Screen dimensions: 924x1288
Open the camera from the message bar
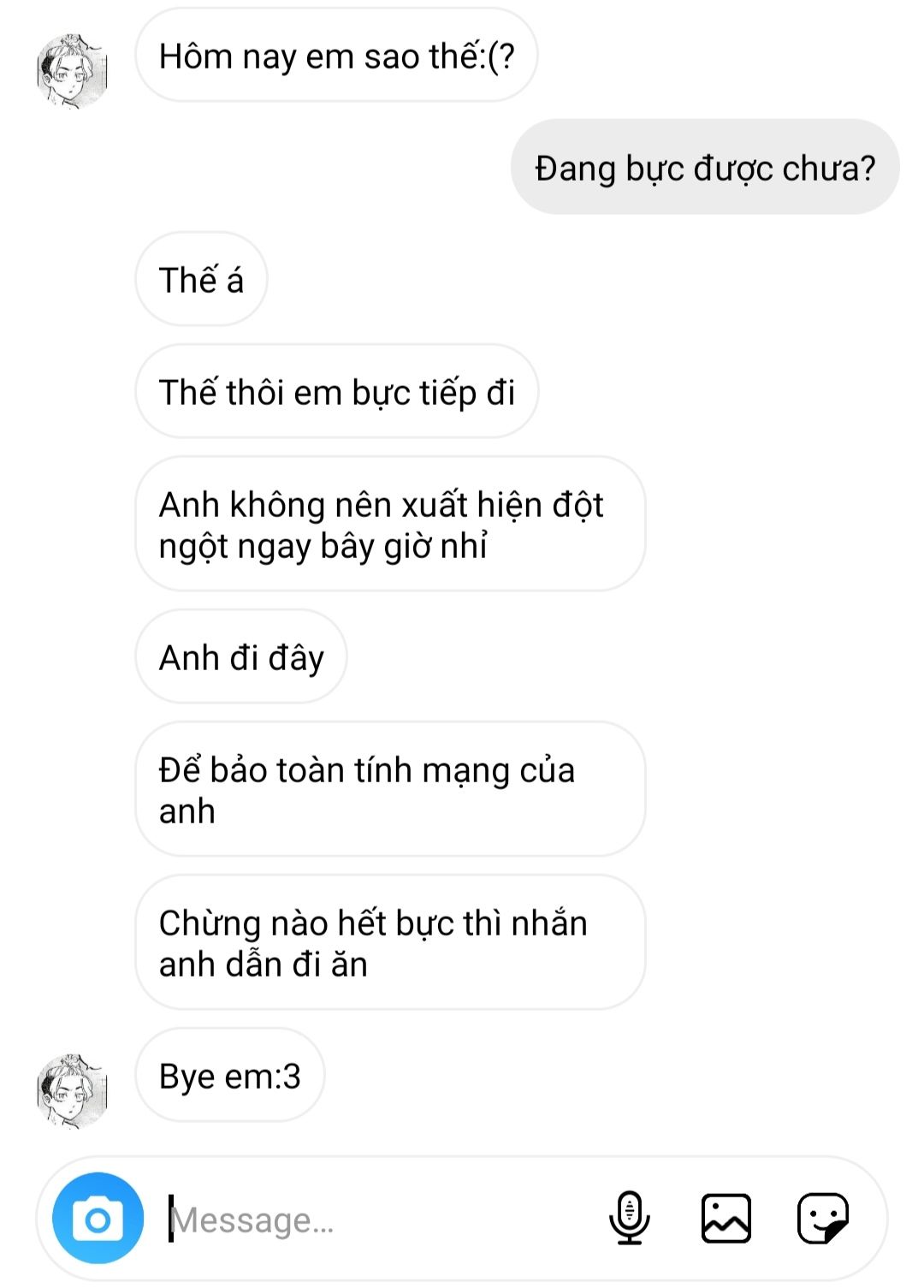98,1219
